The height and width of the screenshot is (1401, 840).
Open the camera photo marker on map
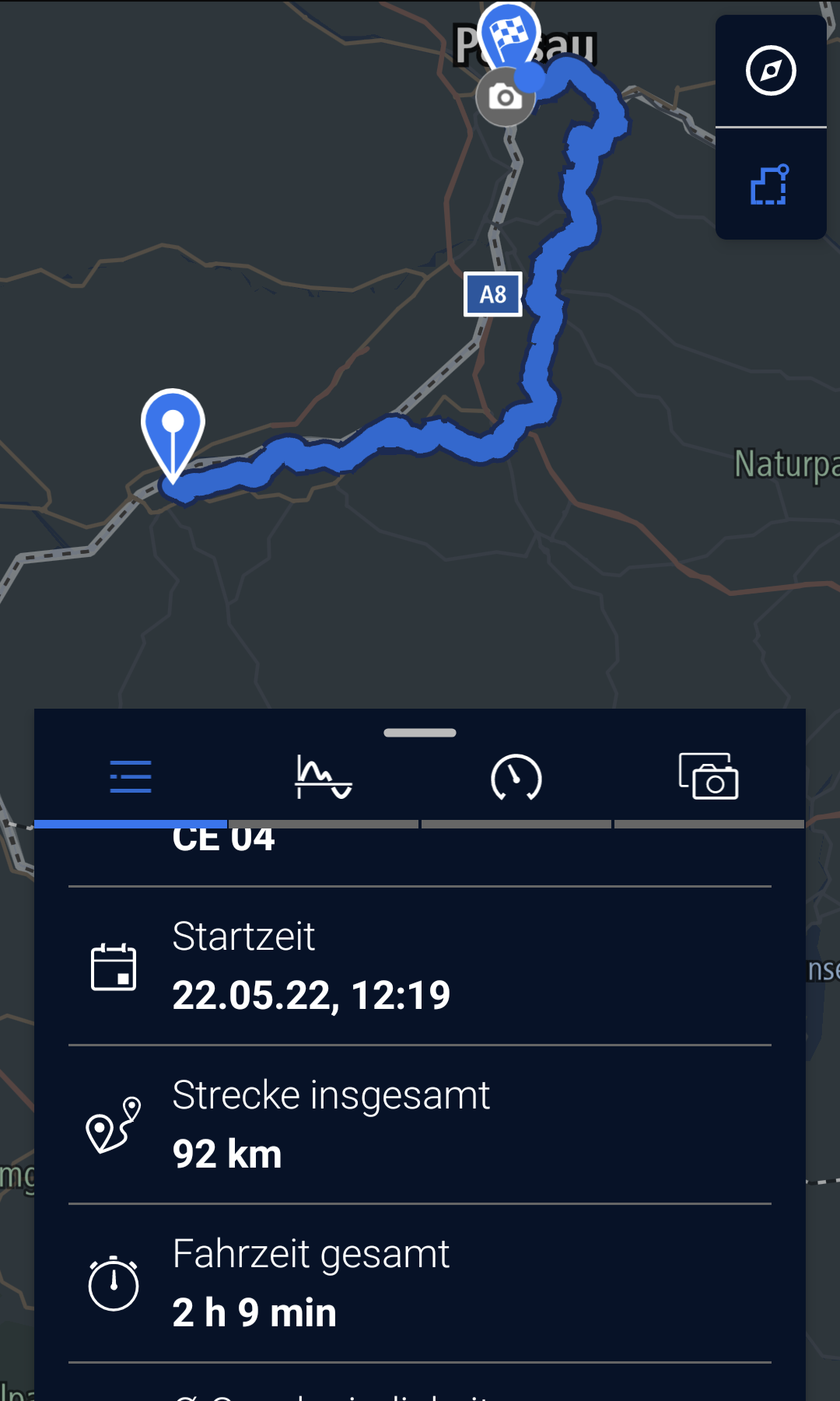coord(505,98)
